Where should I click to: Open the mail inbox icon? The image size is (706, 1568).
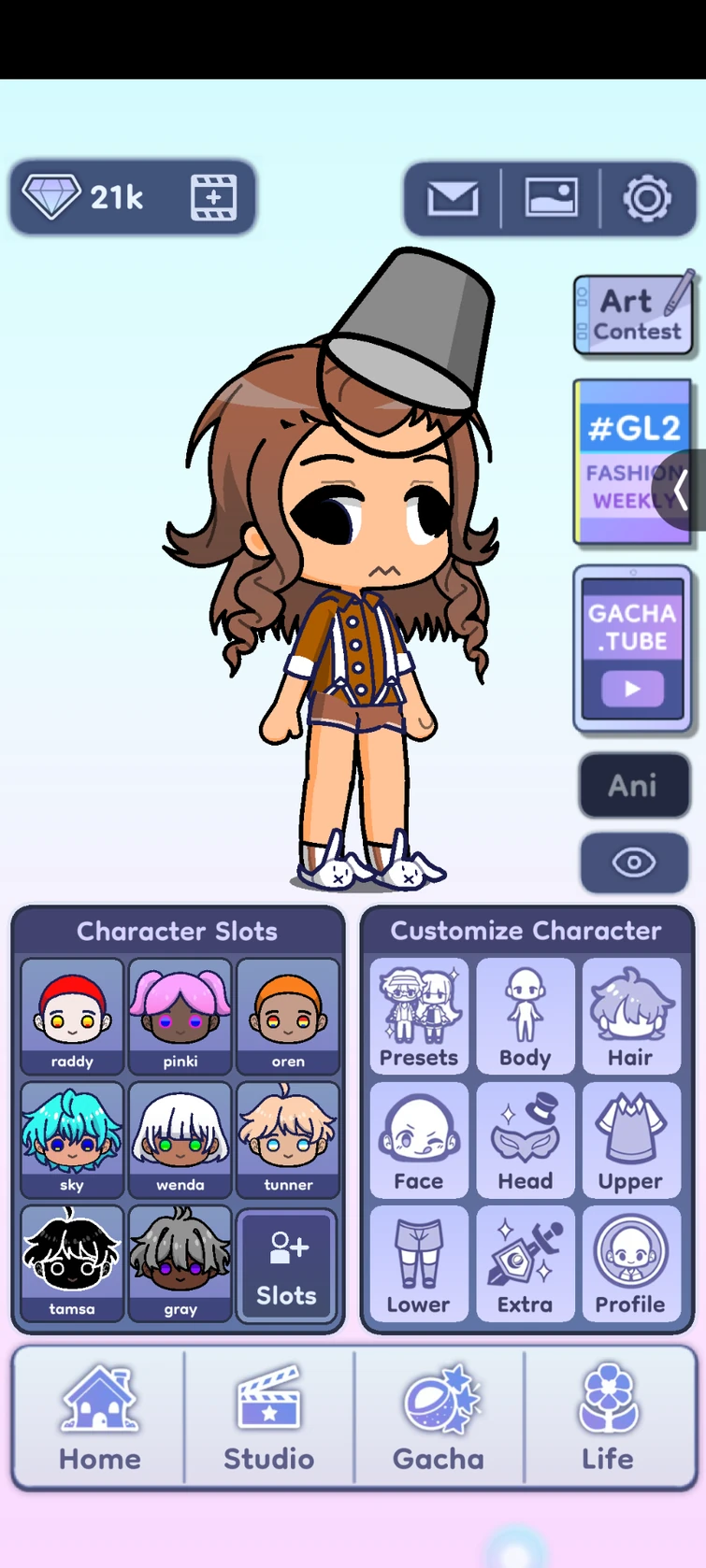point(453,198)
